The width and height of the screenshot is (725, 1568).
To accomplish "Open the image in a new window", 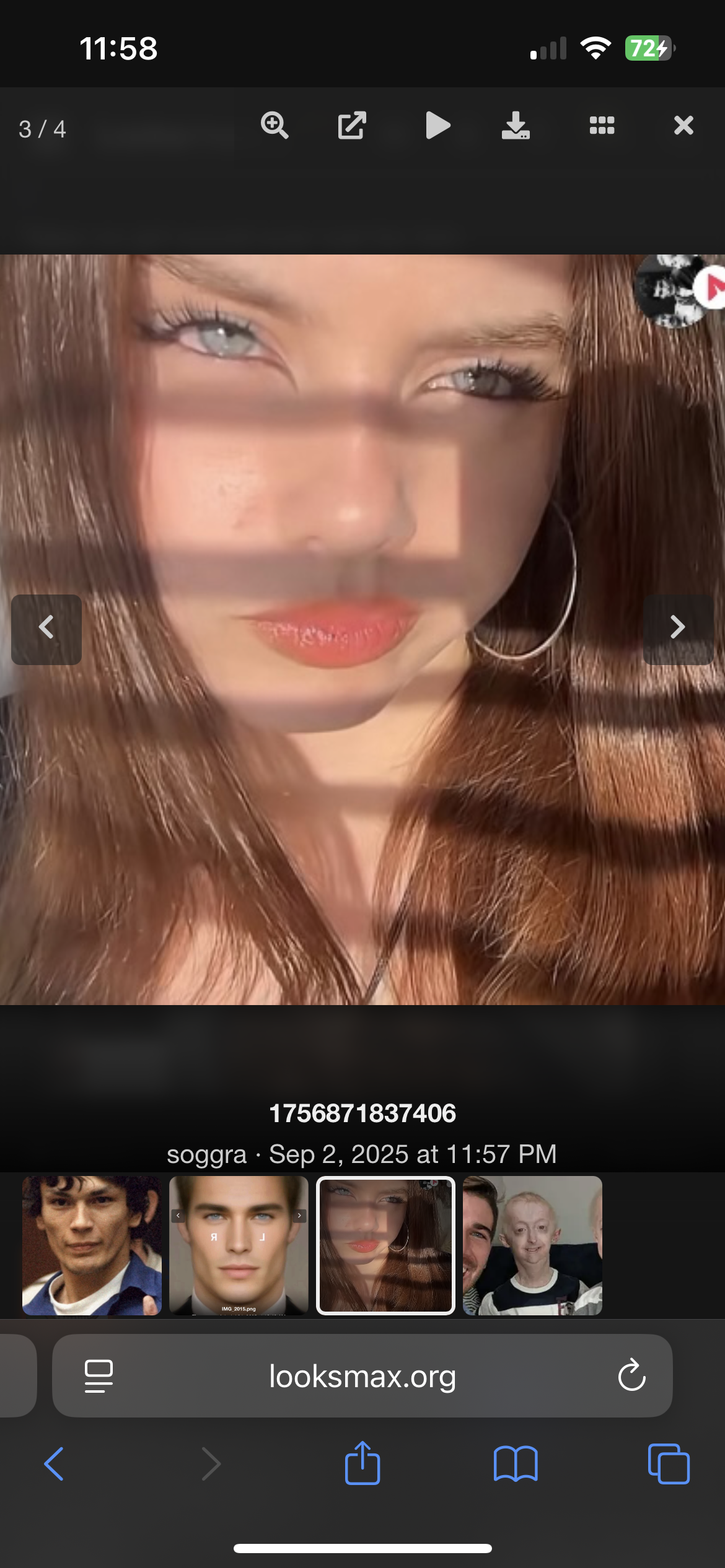I will coord(352,126).
